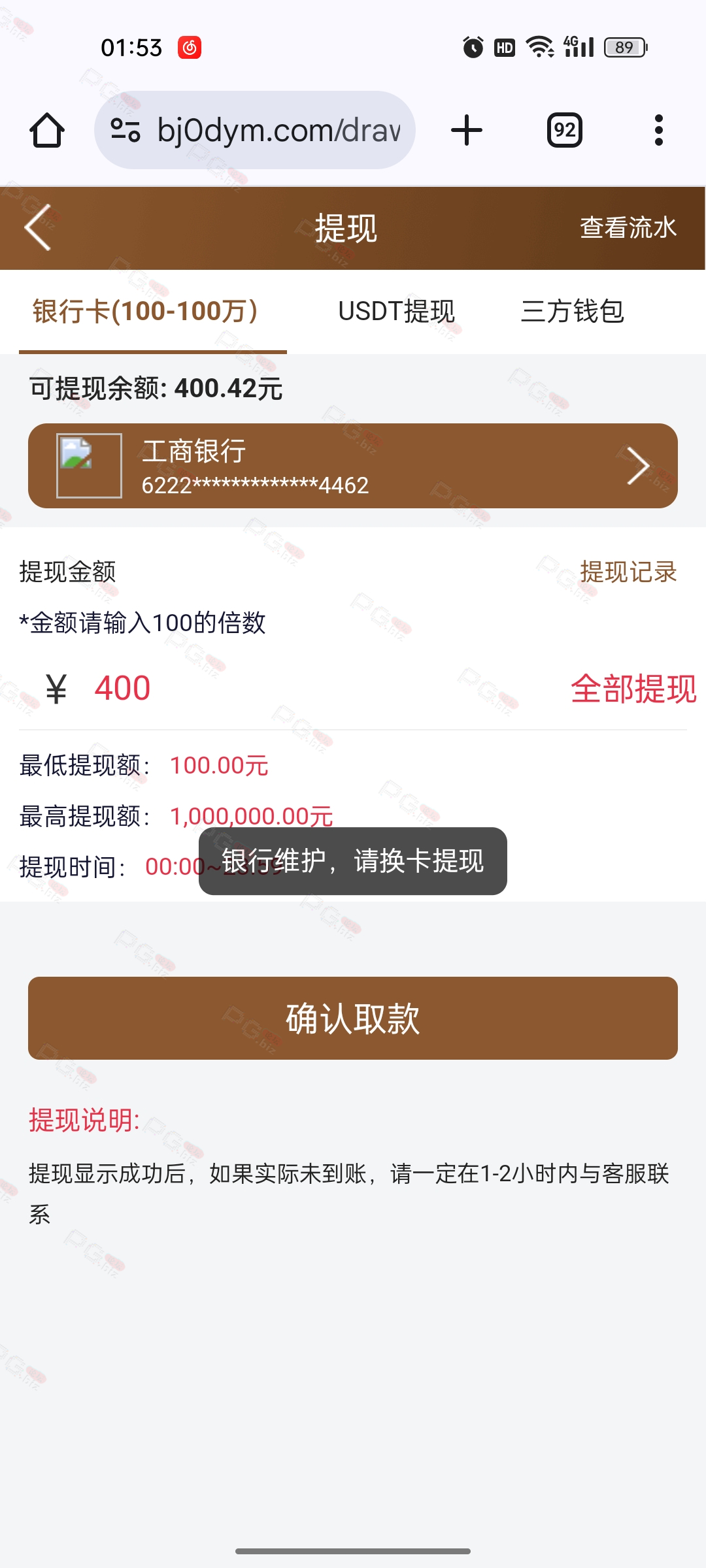Switch to the 三方钱包 tab
The width and height of the screenshot is (706, 1568).
click(573, 311)
